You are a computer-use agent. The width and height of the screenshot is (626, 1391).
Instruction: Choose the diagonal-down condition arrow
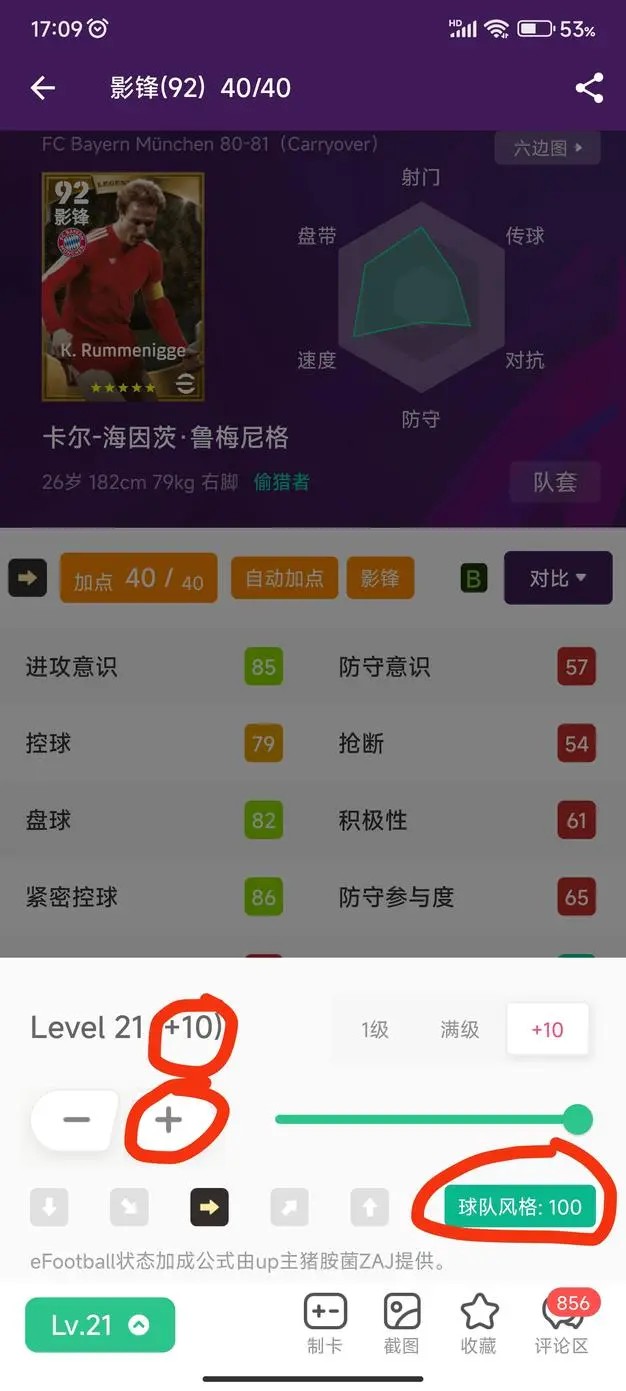[x=129, y=1208]
